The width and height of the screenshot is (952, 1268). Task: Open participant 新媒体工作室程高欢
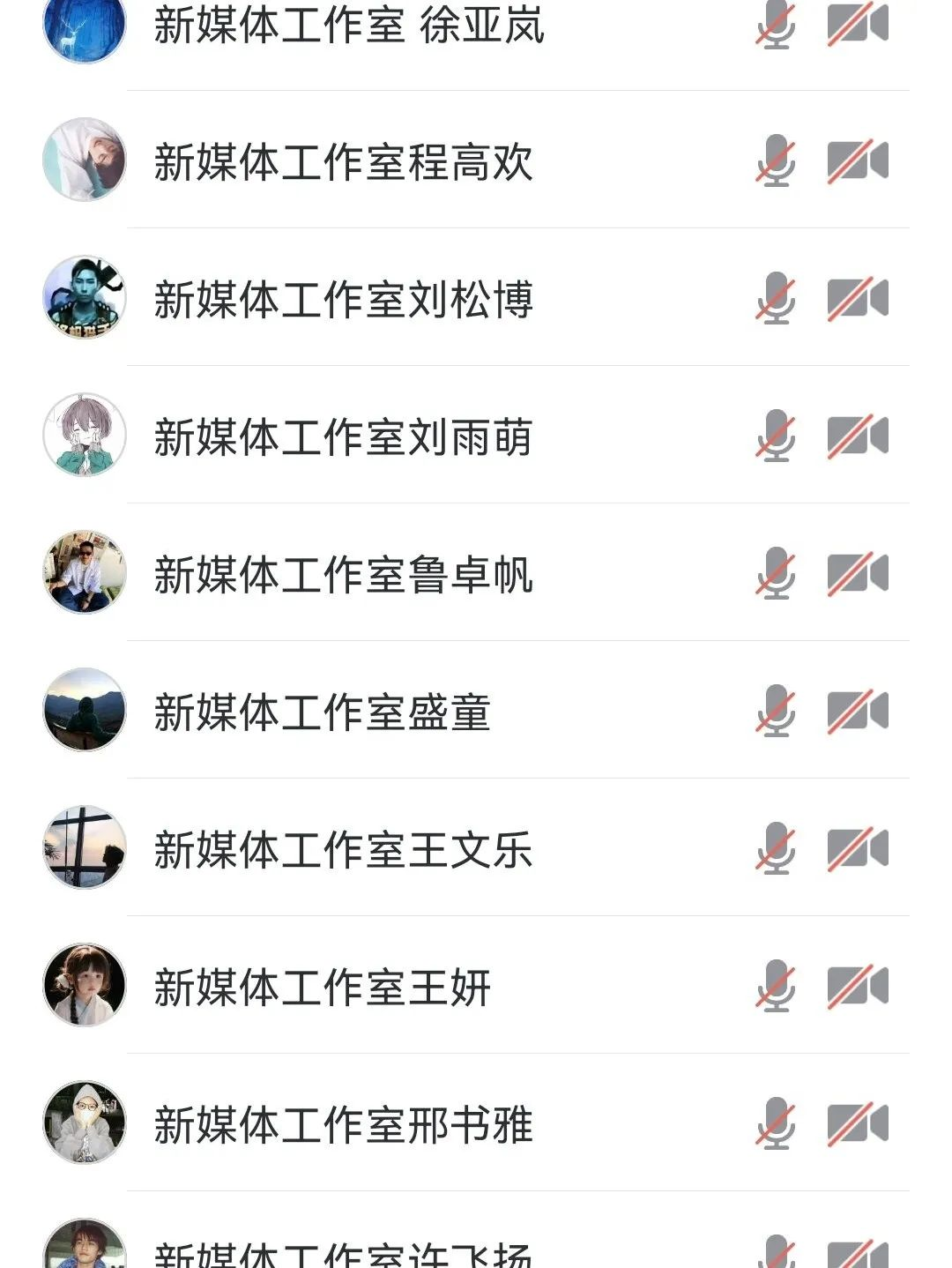click(x=344, y=161)
